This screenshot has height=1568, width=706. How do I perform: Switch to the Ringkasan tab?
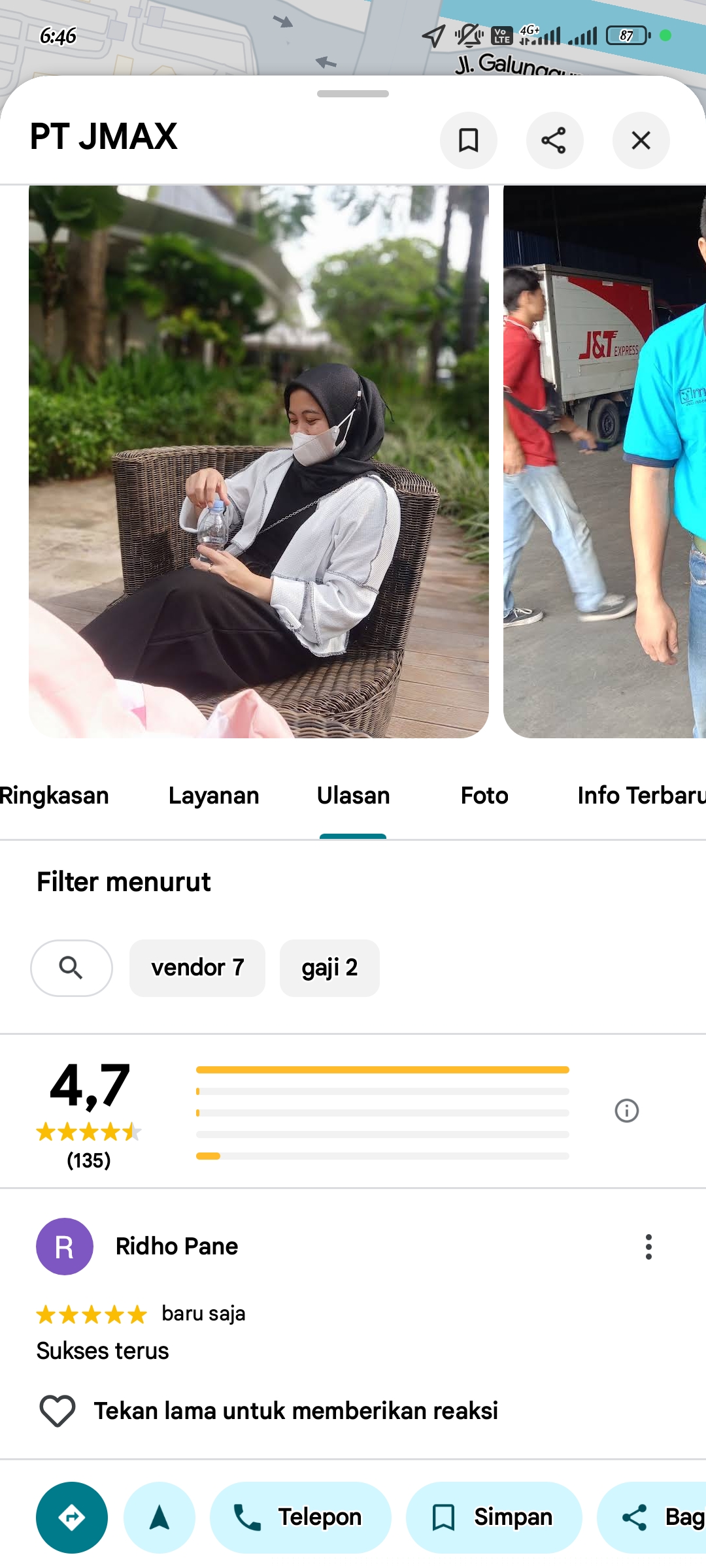55,796
